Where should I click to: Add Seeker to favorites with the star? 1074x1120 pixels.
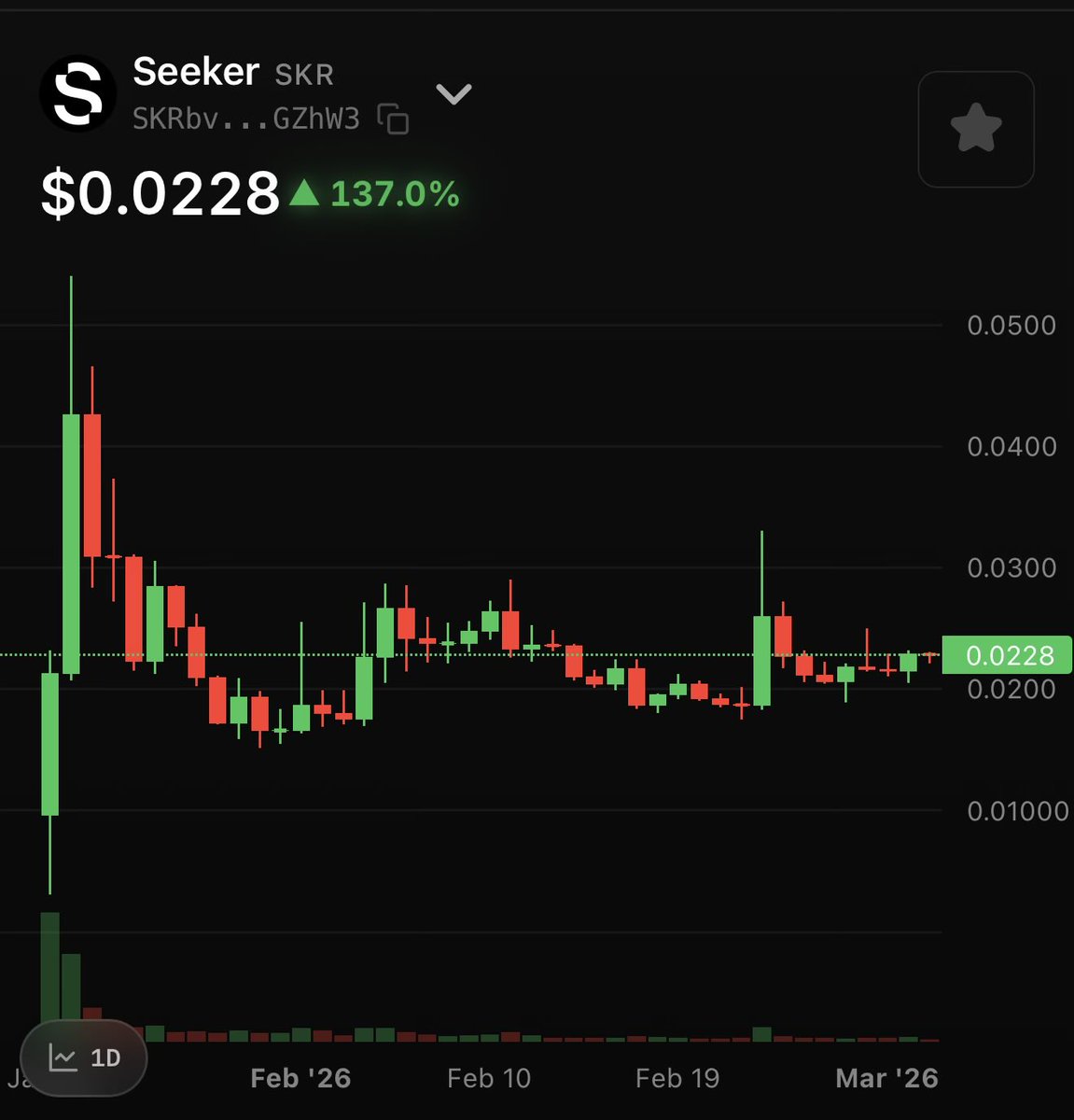pos(976,129)
